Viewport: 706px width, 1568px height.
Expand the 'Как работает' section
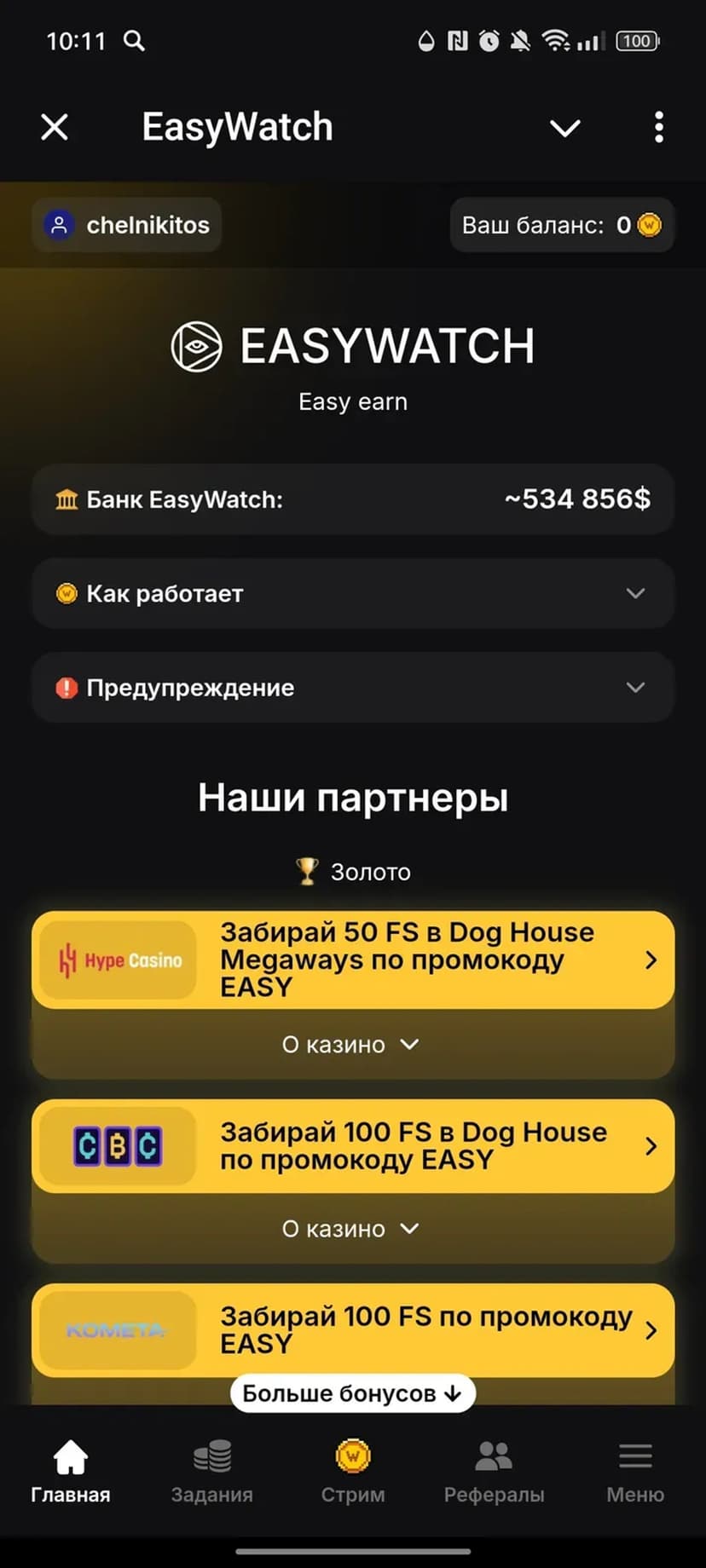click(353, 593)
